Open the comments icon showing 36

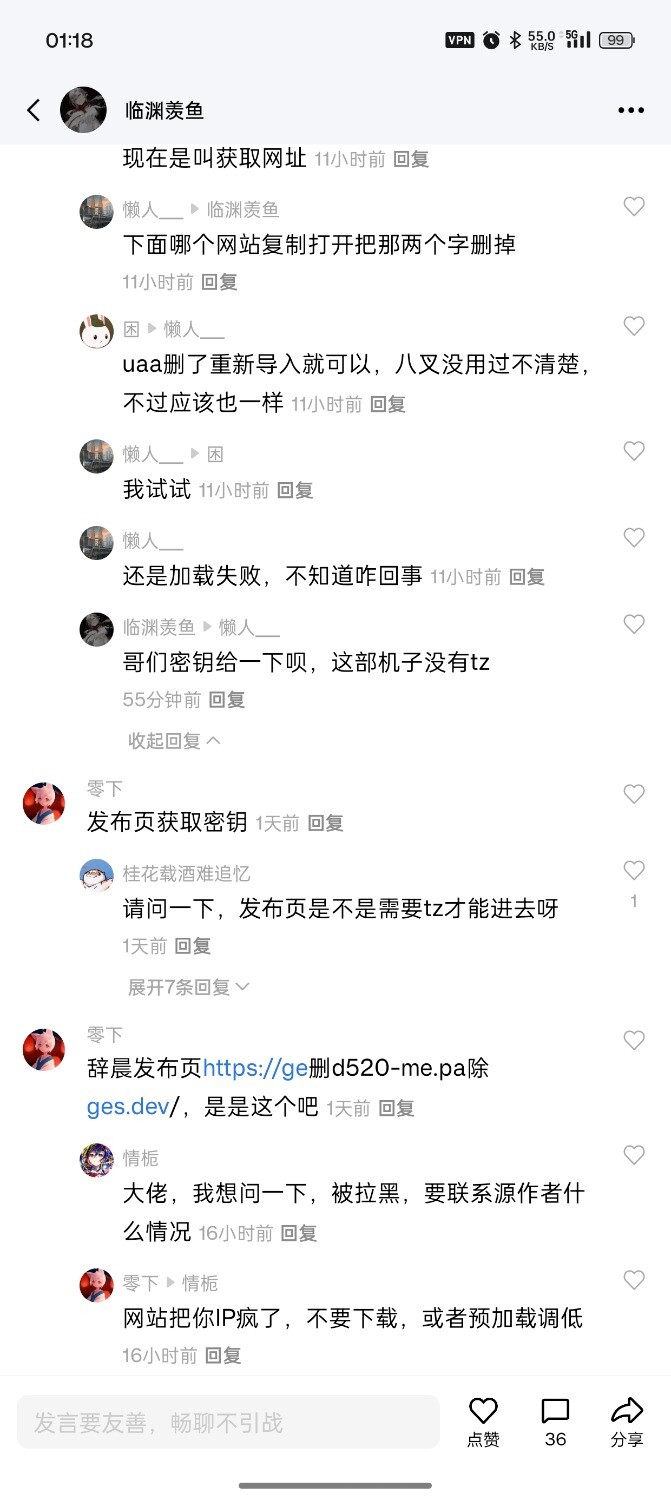pyautogui.click(x=555, y=1422)
